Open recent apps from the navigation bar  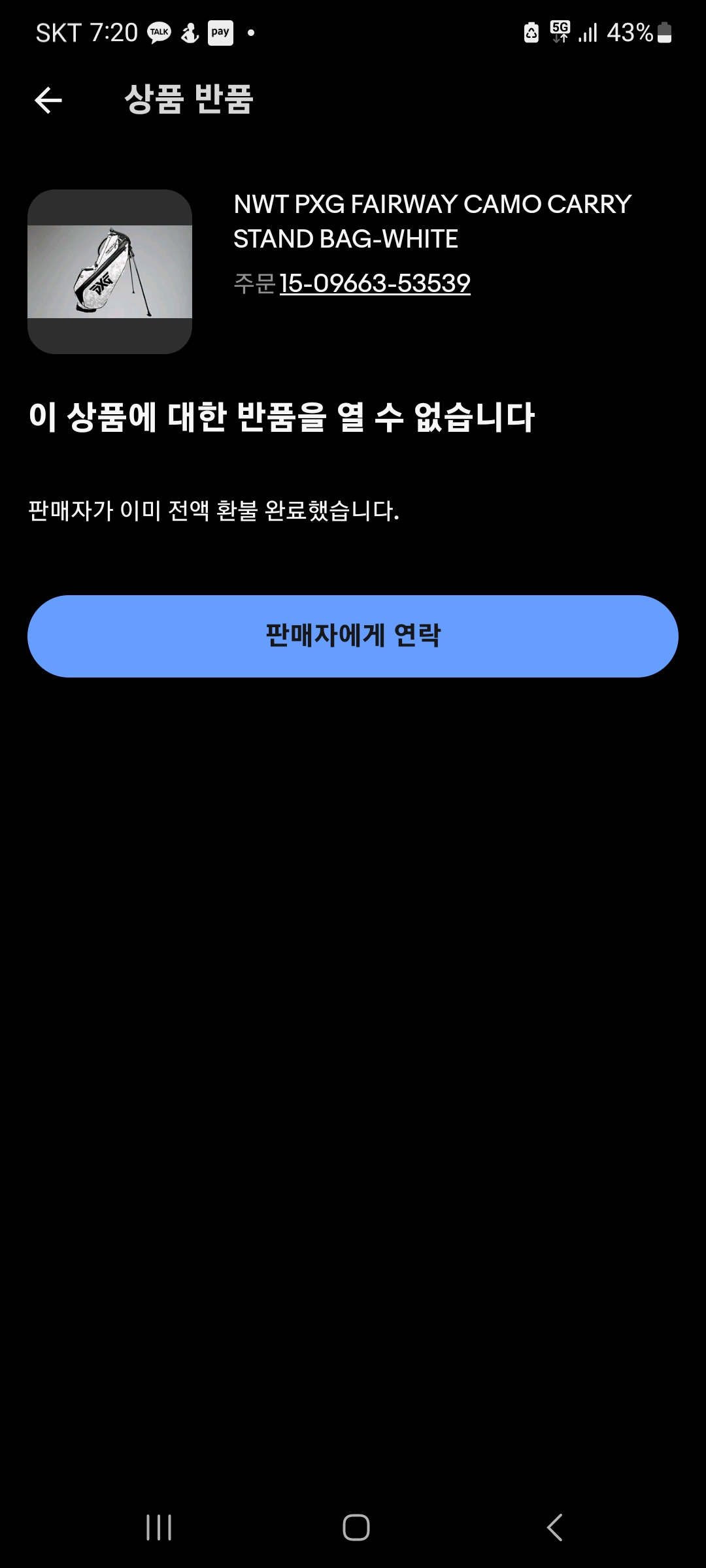pos(159,1527)
